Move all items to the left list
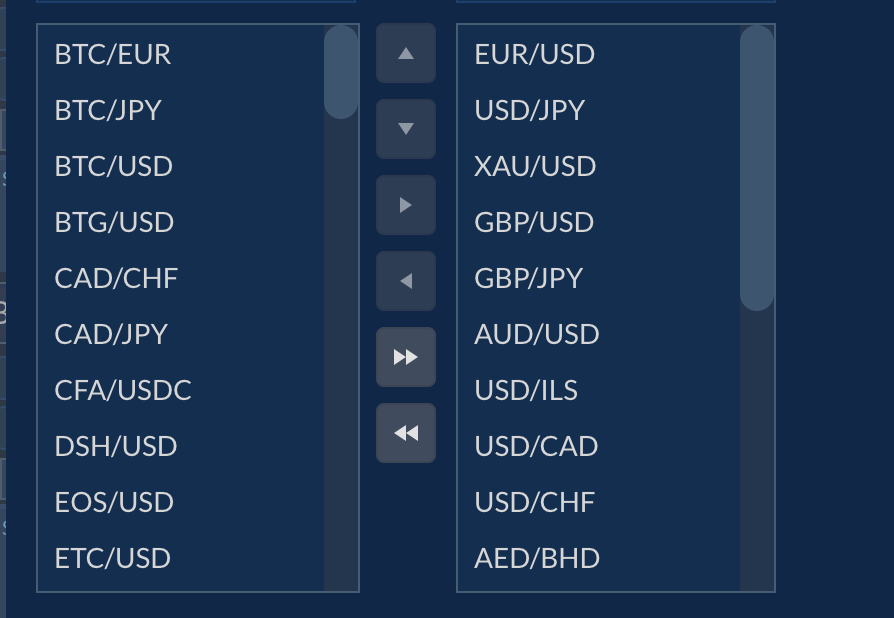This screenshot has height=618, width=894. (x=405, y=433)
